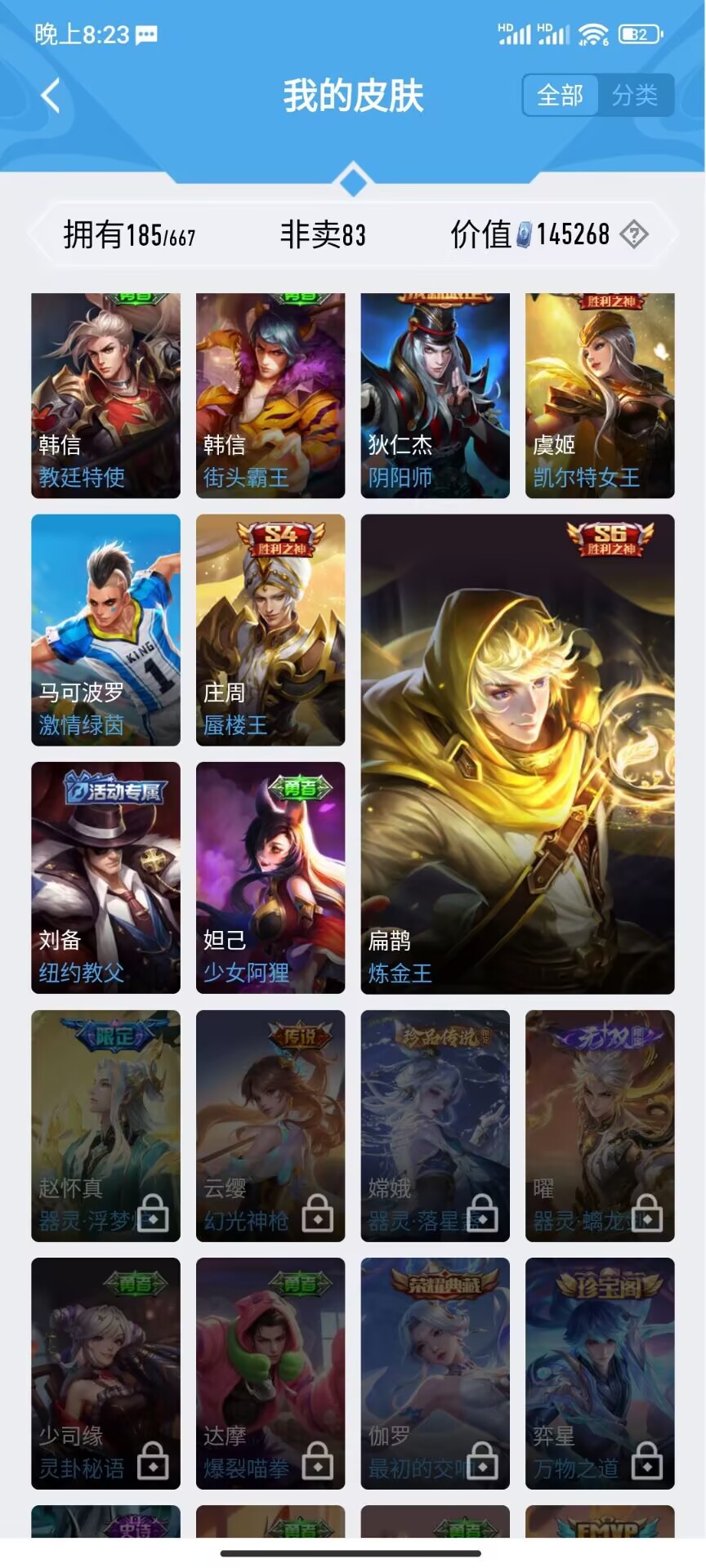Open the value help question icon
This screenshot has width=706, height=1568.
(x=633, y=235)
